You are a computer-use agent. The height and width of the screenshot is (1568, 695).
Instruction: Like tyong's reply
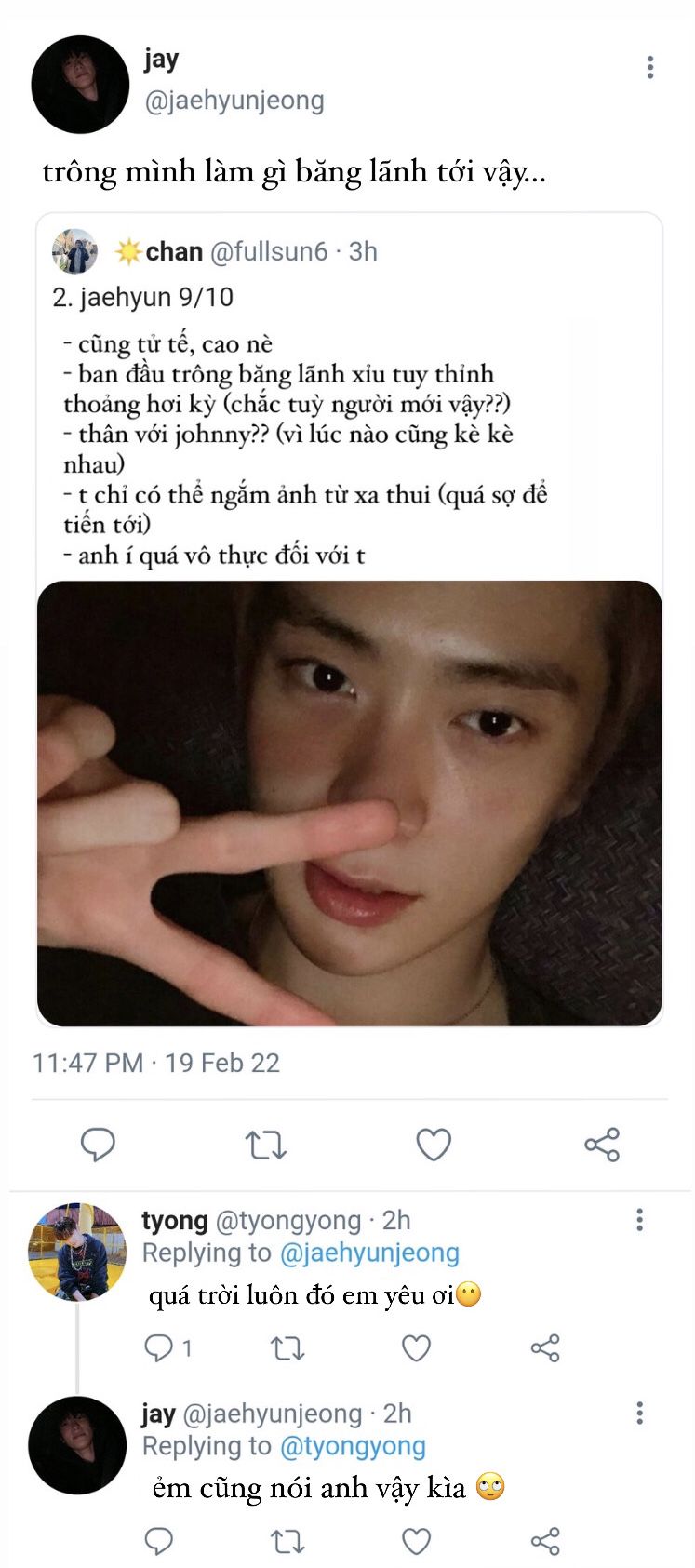416,1347
